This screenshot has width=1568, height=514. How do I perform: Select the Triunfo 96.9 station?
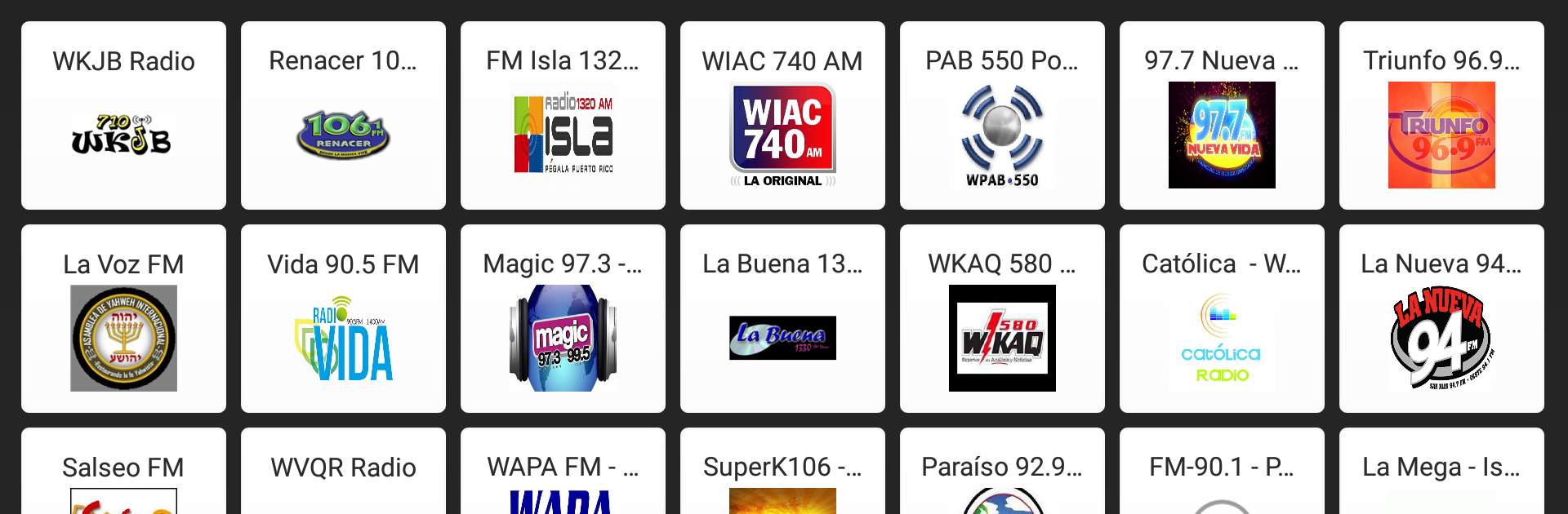[1441, 116]
